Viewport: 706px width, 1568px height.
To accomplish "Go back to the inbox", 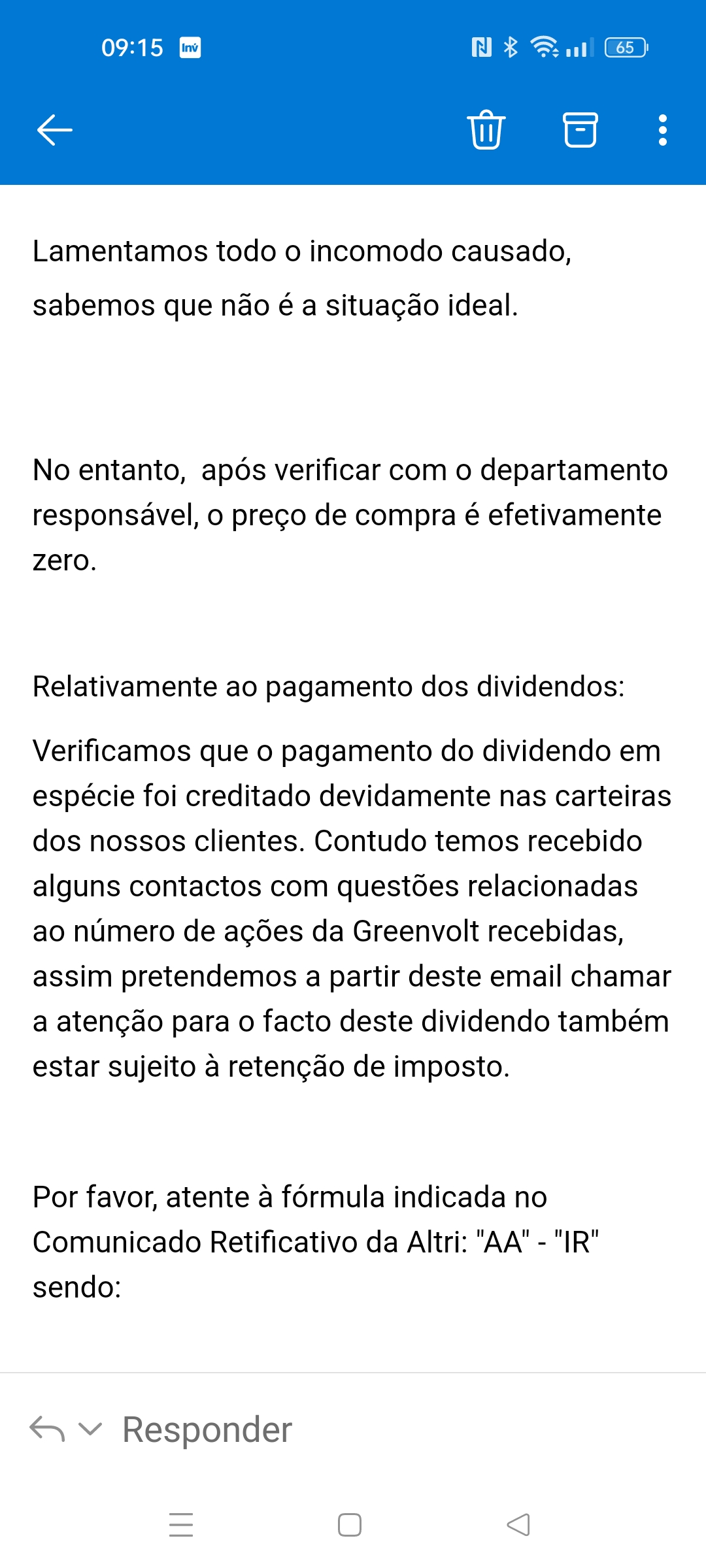I will click(x=55, y=130).
